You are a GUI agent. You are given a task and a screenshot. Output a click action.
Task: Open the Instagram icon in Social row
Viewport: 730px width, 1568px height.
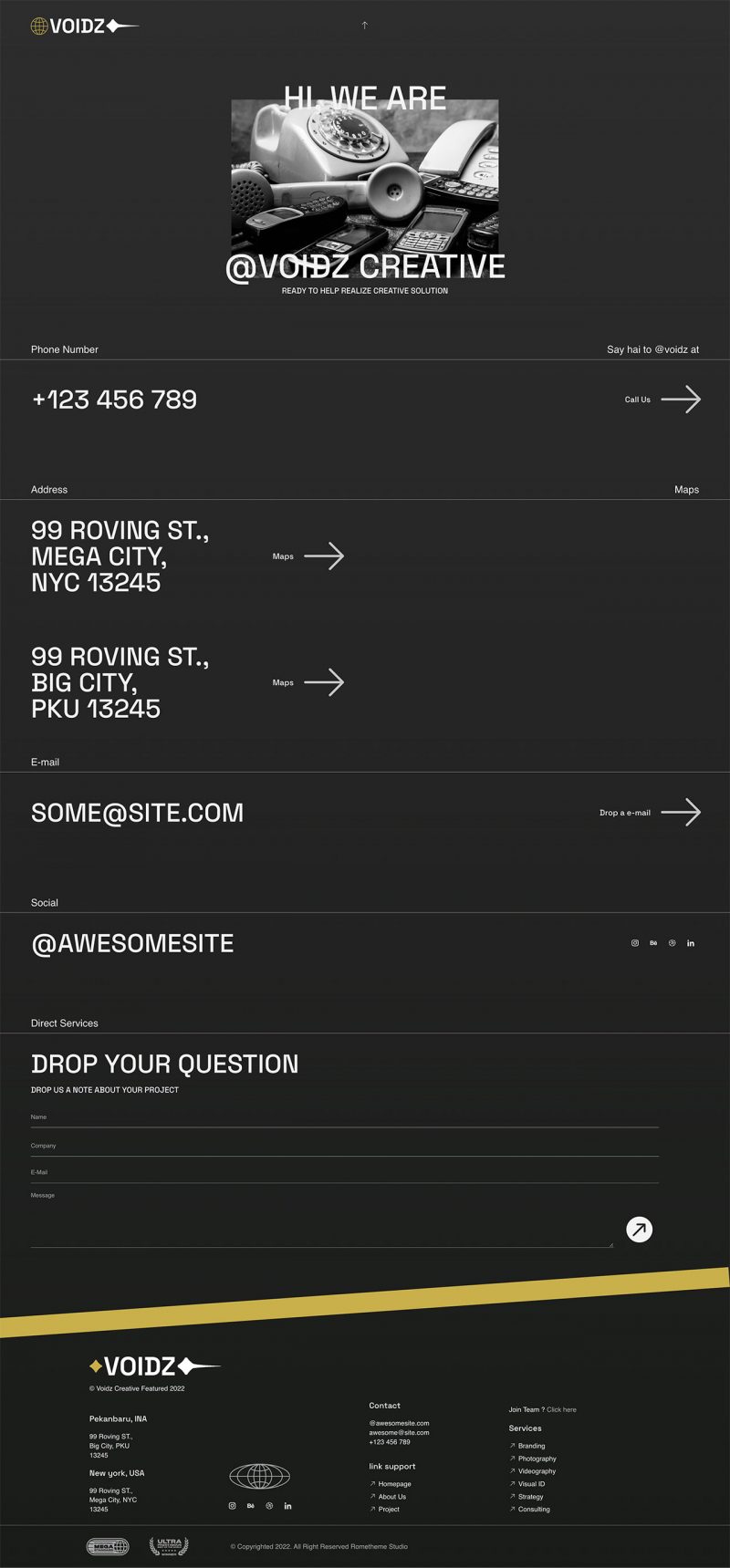(x=635, y=943)
